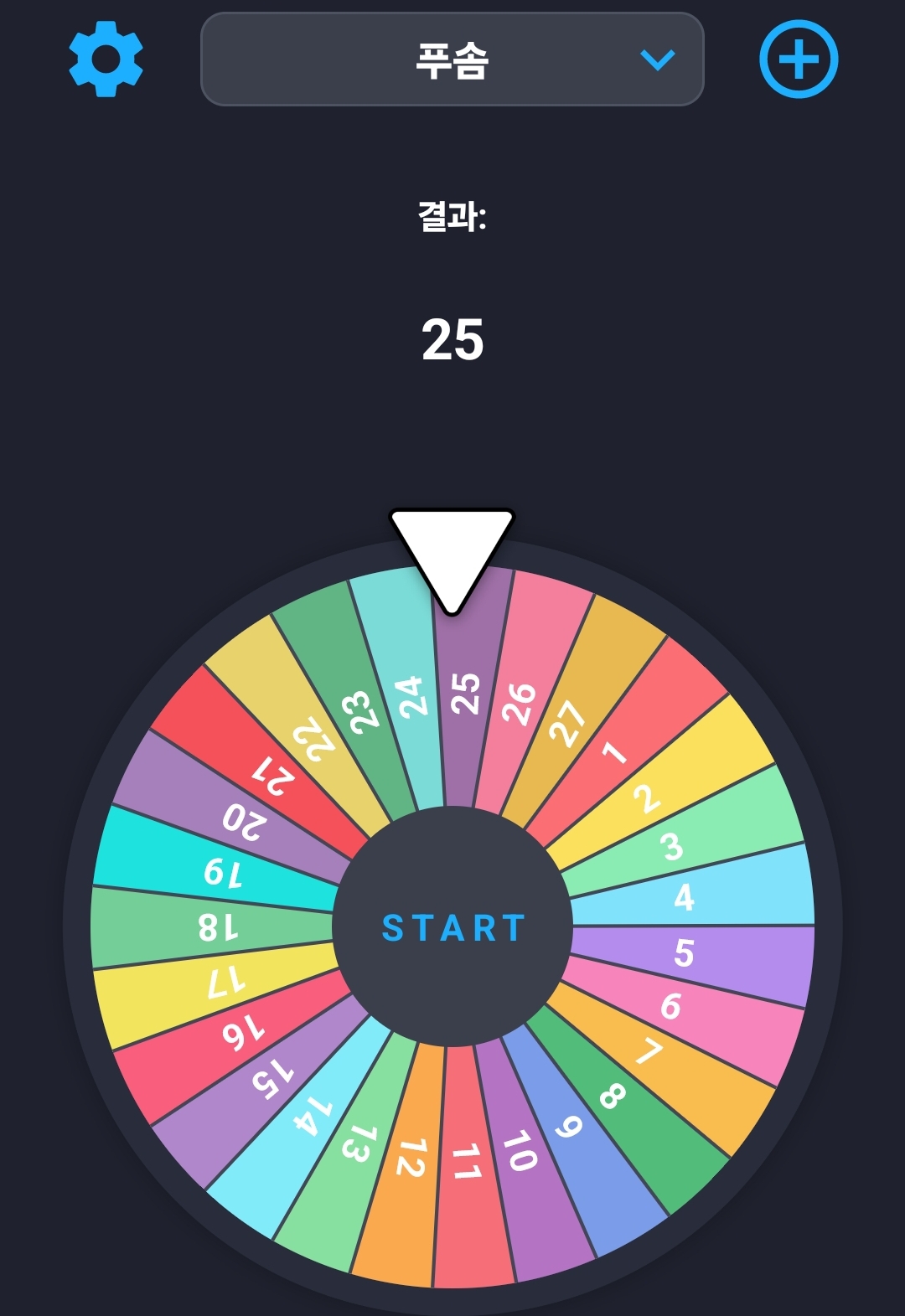Viewport: 905px width, 1316px height.
Task: Add a new wheel with plus icon
Action: pos(799,59)
